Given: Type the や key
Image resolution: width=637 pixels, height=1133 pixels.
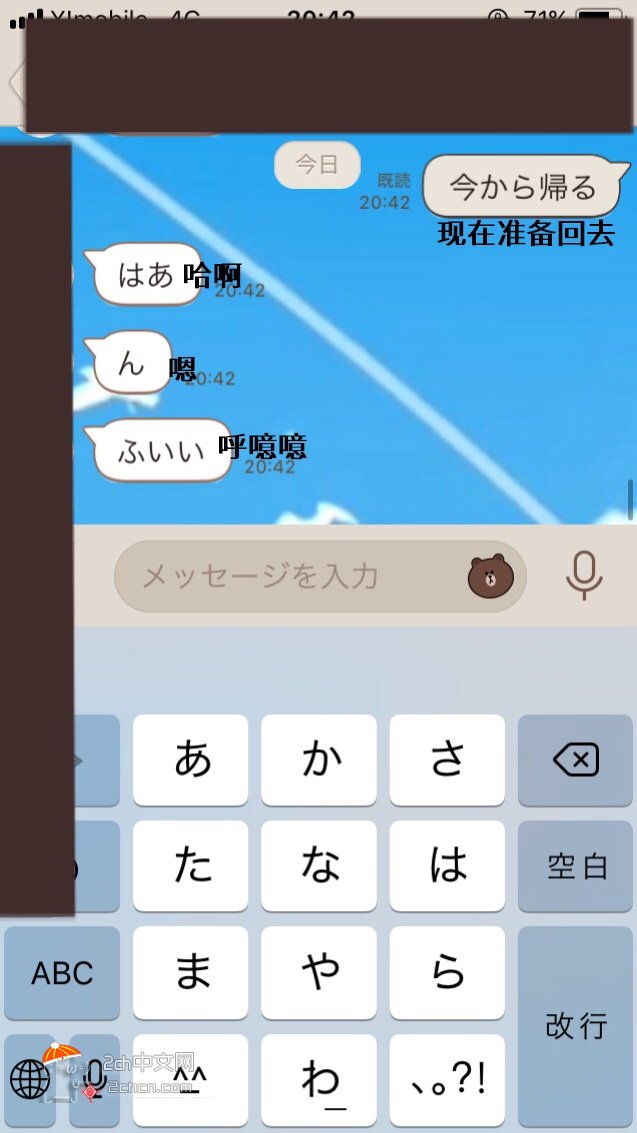Looking at the screenshot, I should [319, 972].
